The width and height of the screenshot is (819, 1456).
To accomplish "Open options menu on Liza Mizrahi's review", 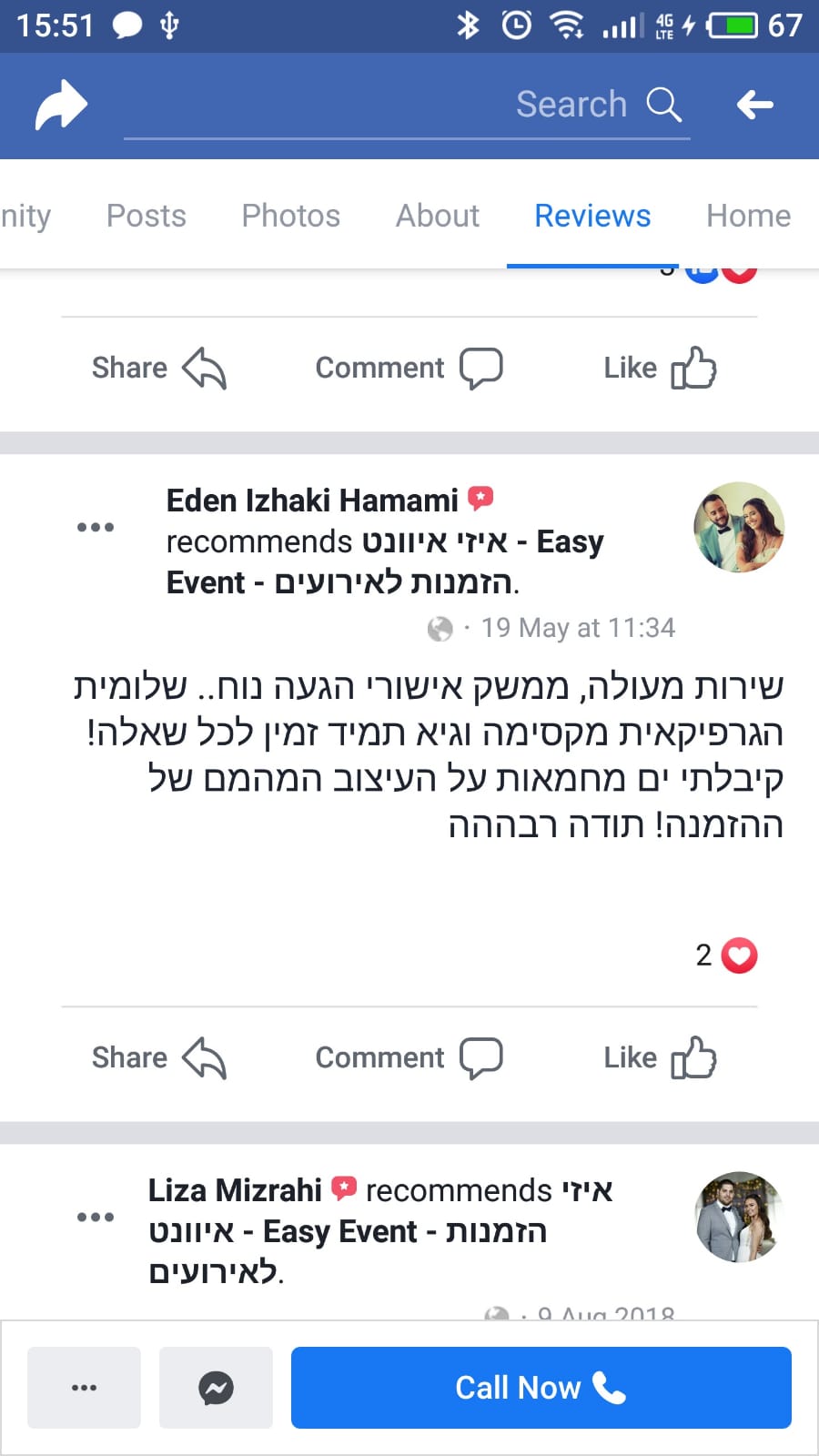I will (96, 1217).
